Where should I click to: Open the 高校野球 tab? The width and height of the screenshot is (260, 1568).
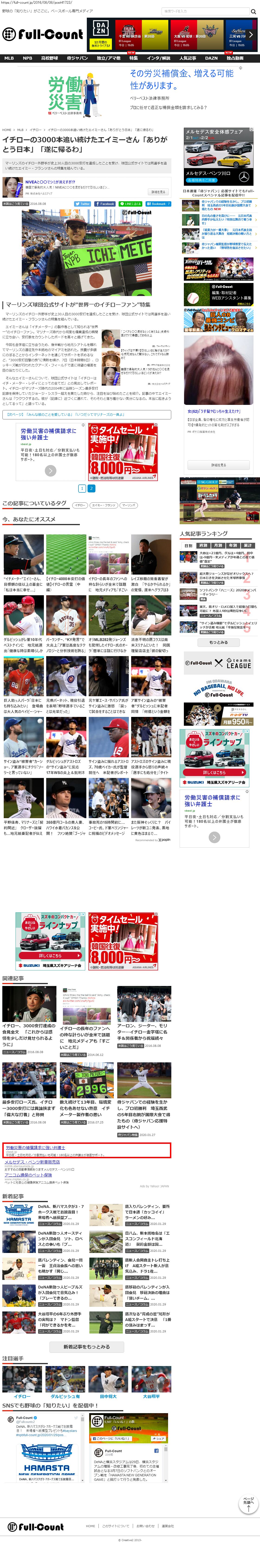pos(49,59)
